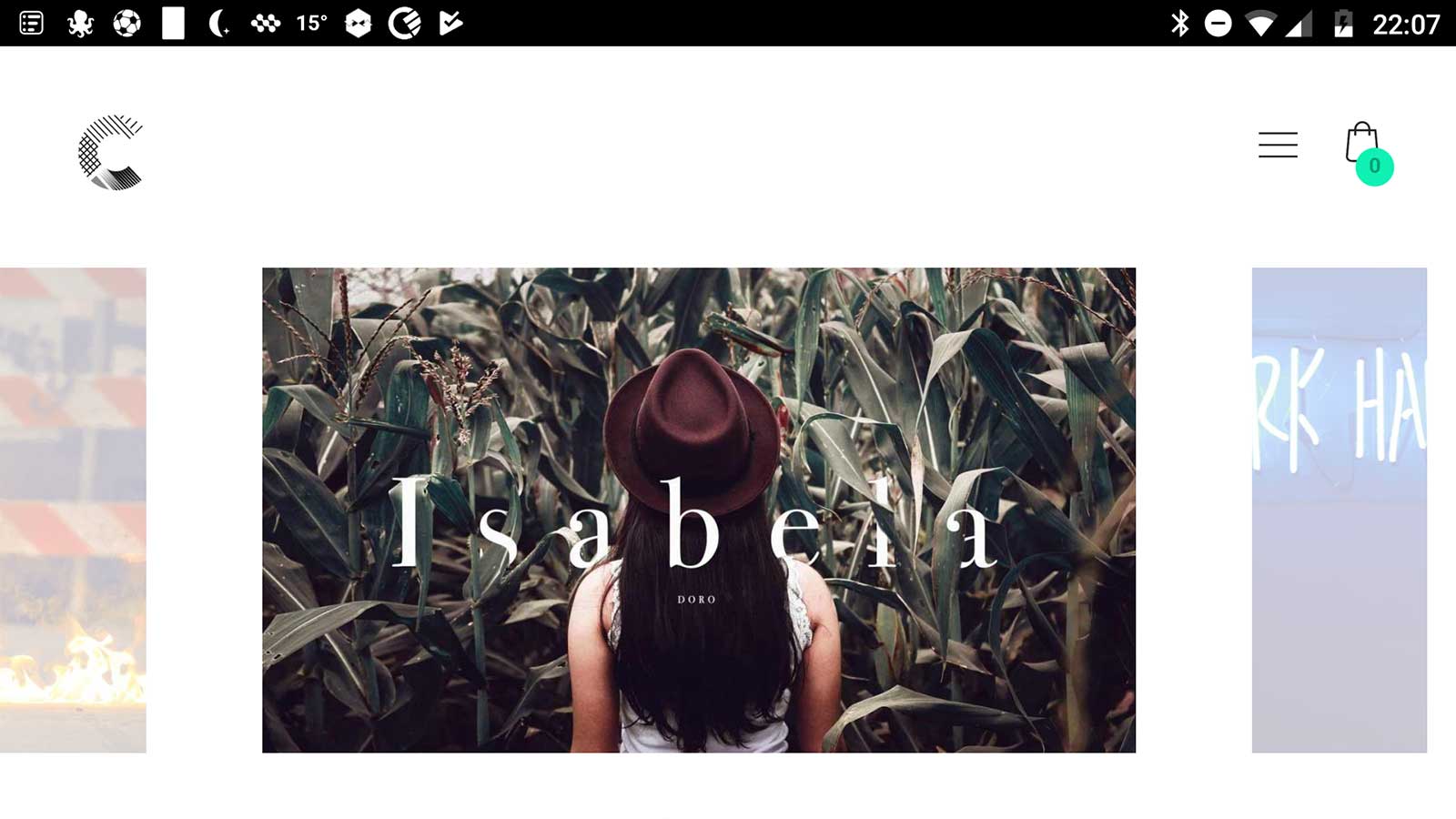Select the fire and stripes slide
The height and width of the screenshot is (819, 1456).
(x=73, y=510)
